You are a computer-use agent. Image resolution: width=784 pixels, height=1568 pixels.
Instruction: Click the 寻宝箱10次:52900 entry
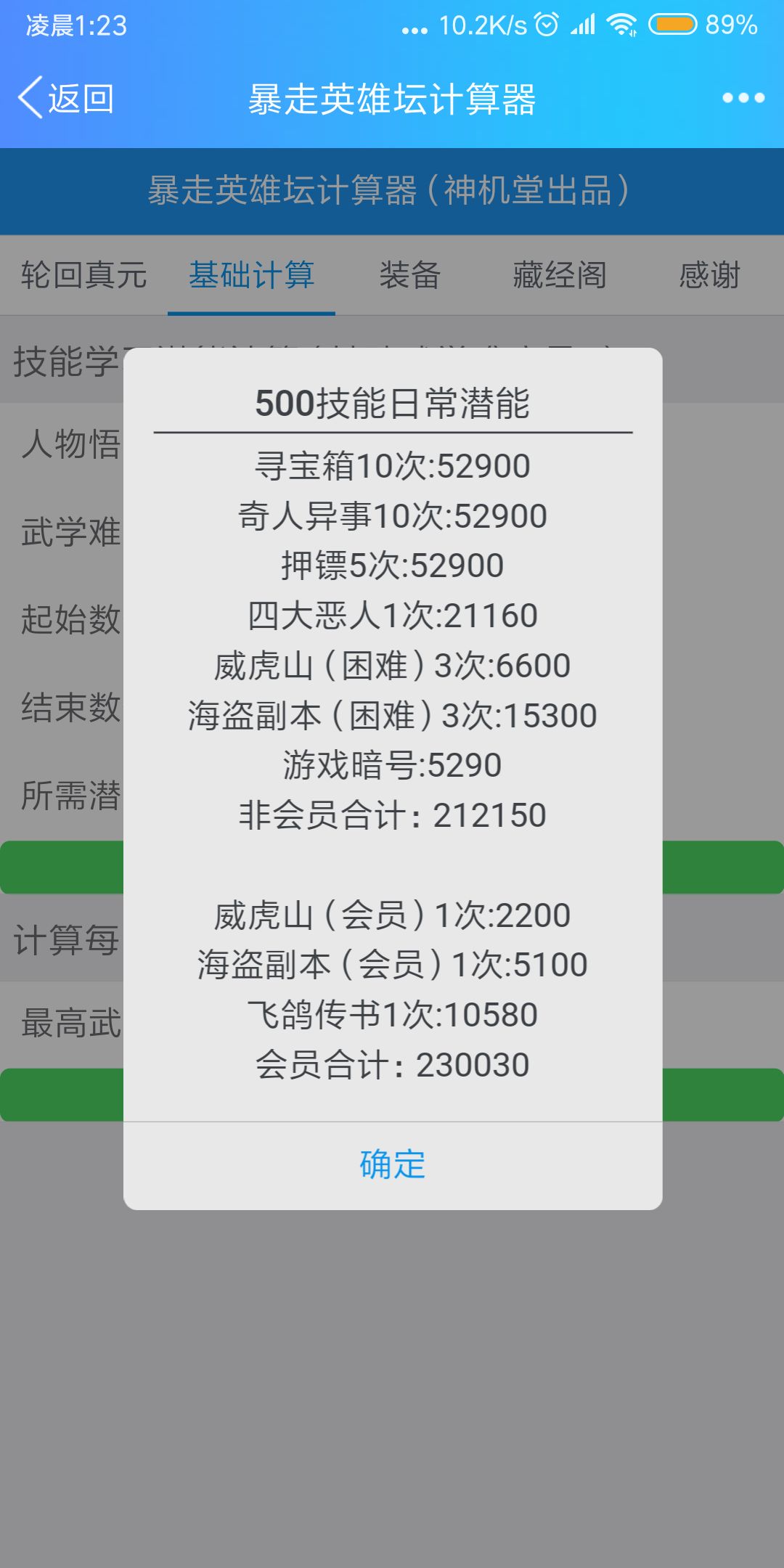tap(392, 465)
